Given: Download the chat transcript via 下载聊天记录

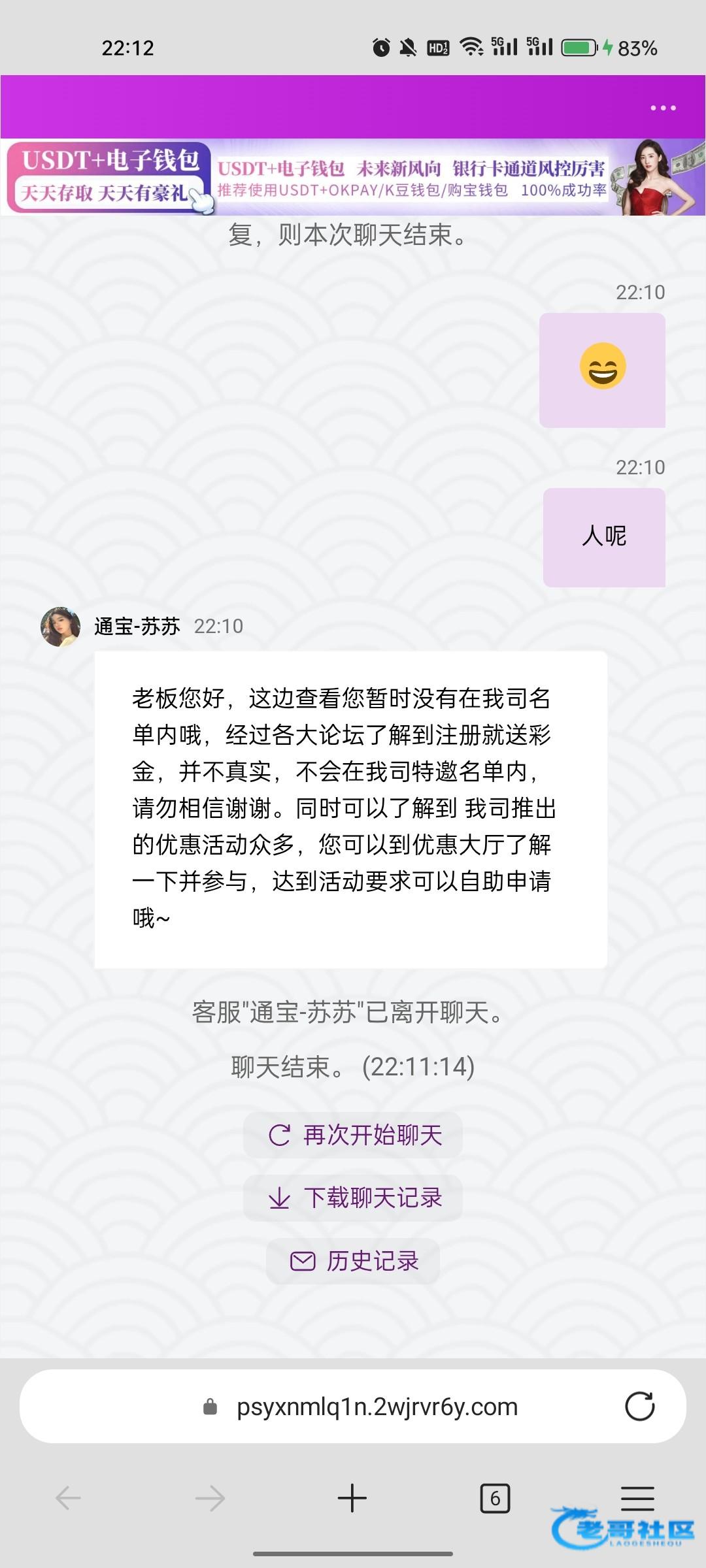Looking at the screenshot, I should 353,1198.
